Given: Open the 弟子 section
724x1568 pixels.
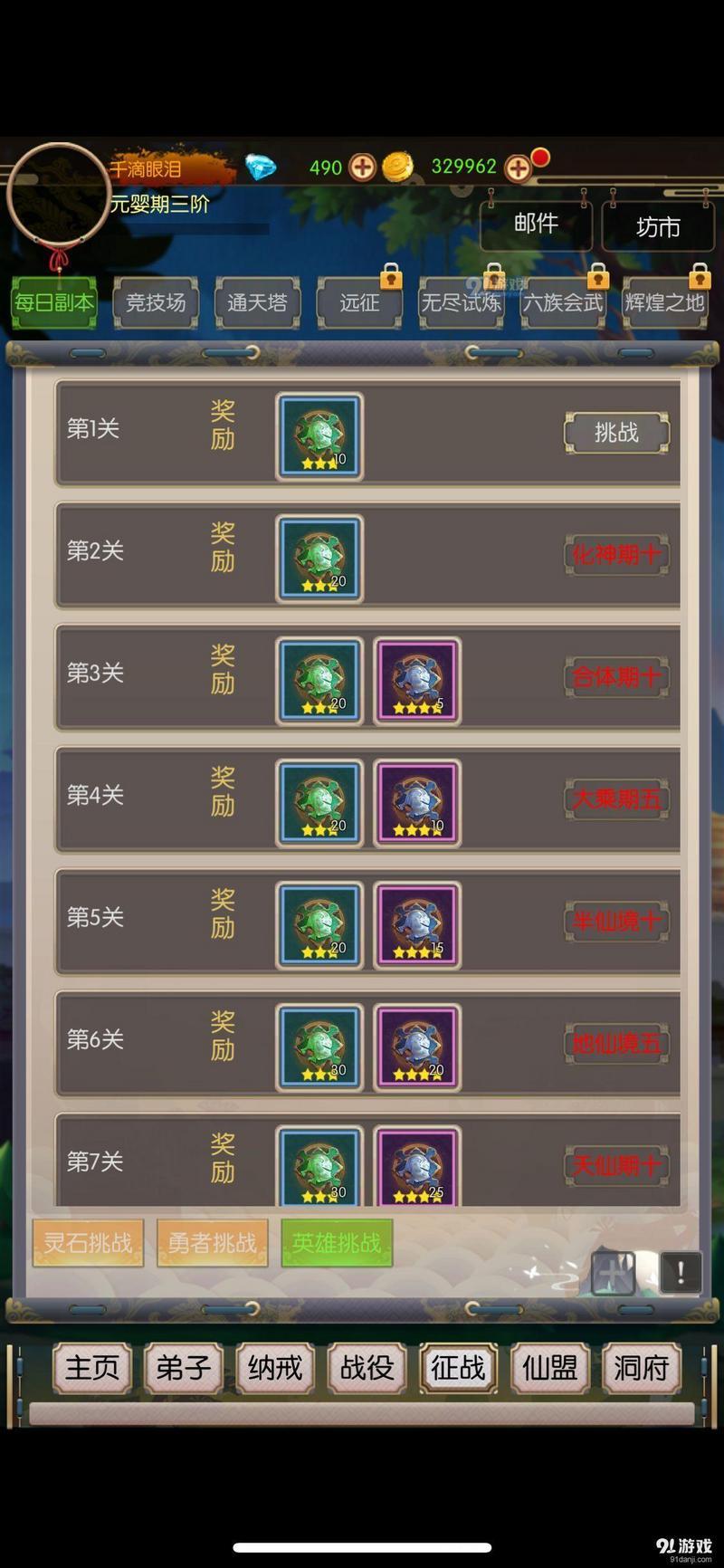Looking at the screenshot, I should tap(184, 1367).
